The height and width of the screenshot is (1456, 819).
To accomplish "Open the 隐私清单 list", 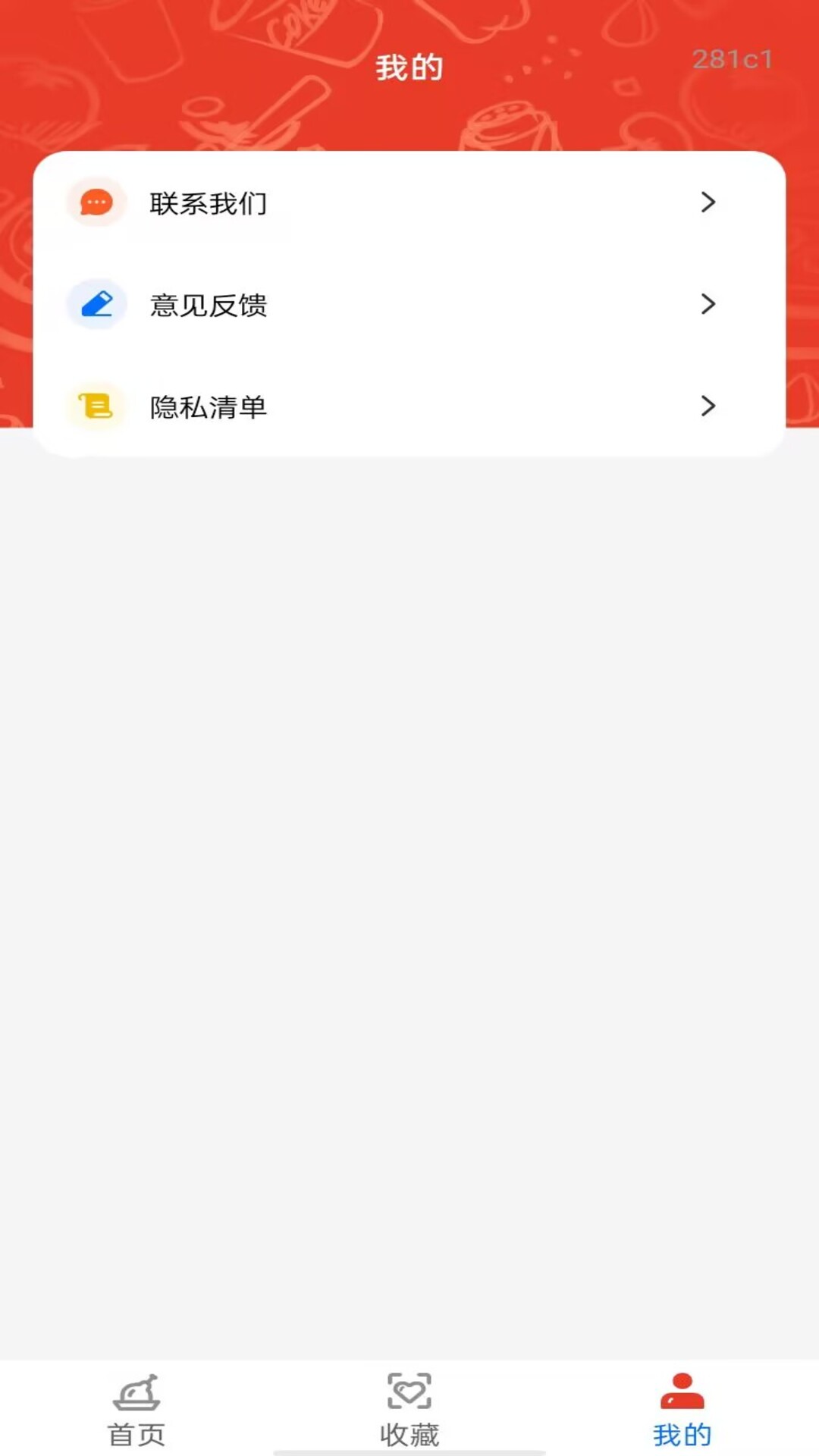I will 409,406.
